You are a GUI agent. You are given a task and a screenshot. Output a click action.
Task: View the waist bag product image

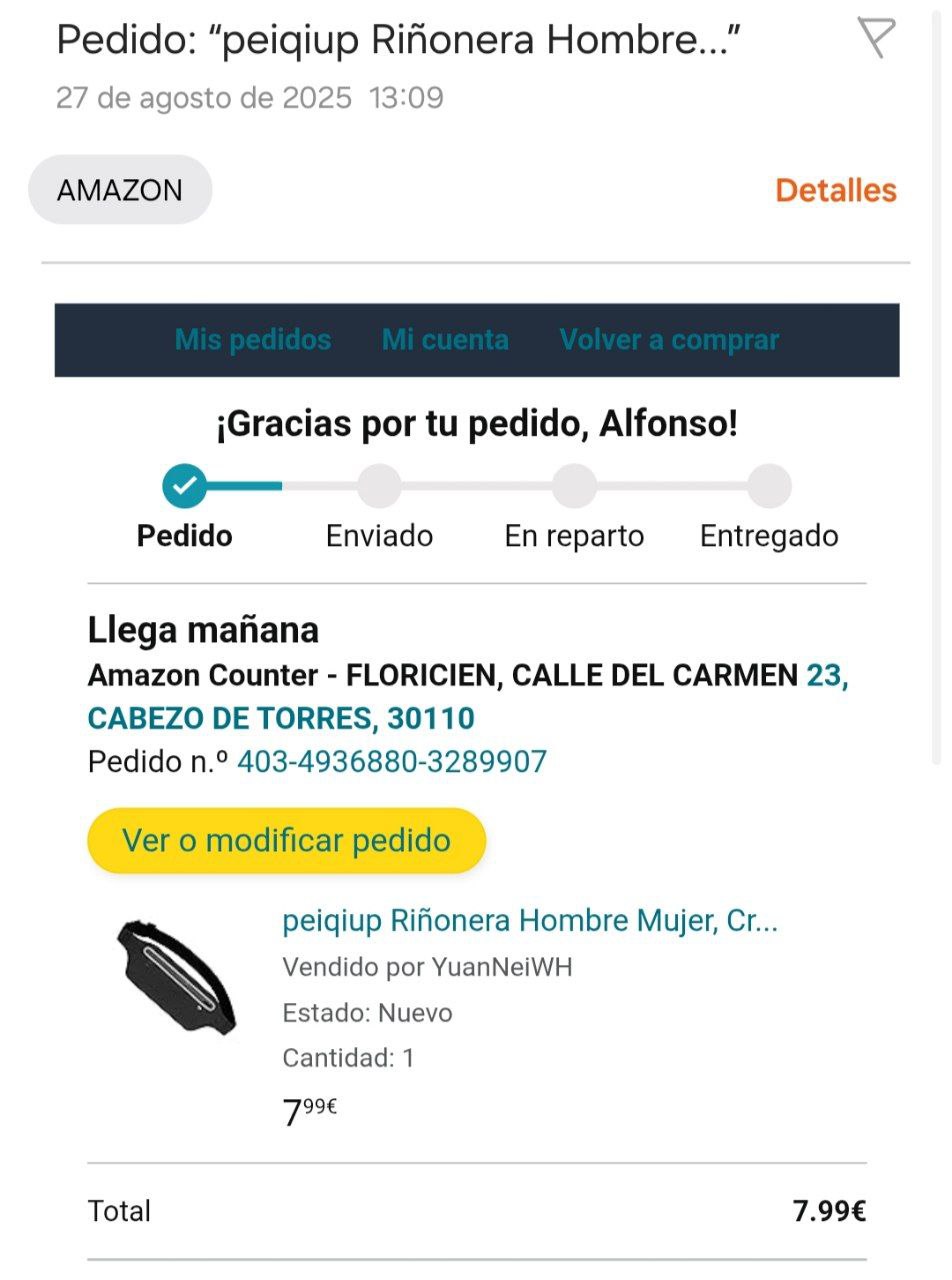pyautogui.click(x=177, y=978)
